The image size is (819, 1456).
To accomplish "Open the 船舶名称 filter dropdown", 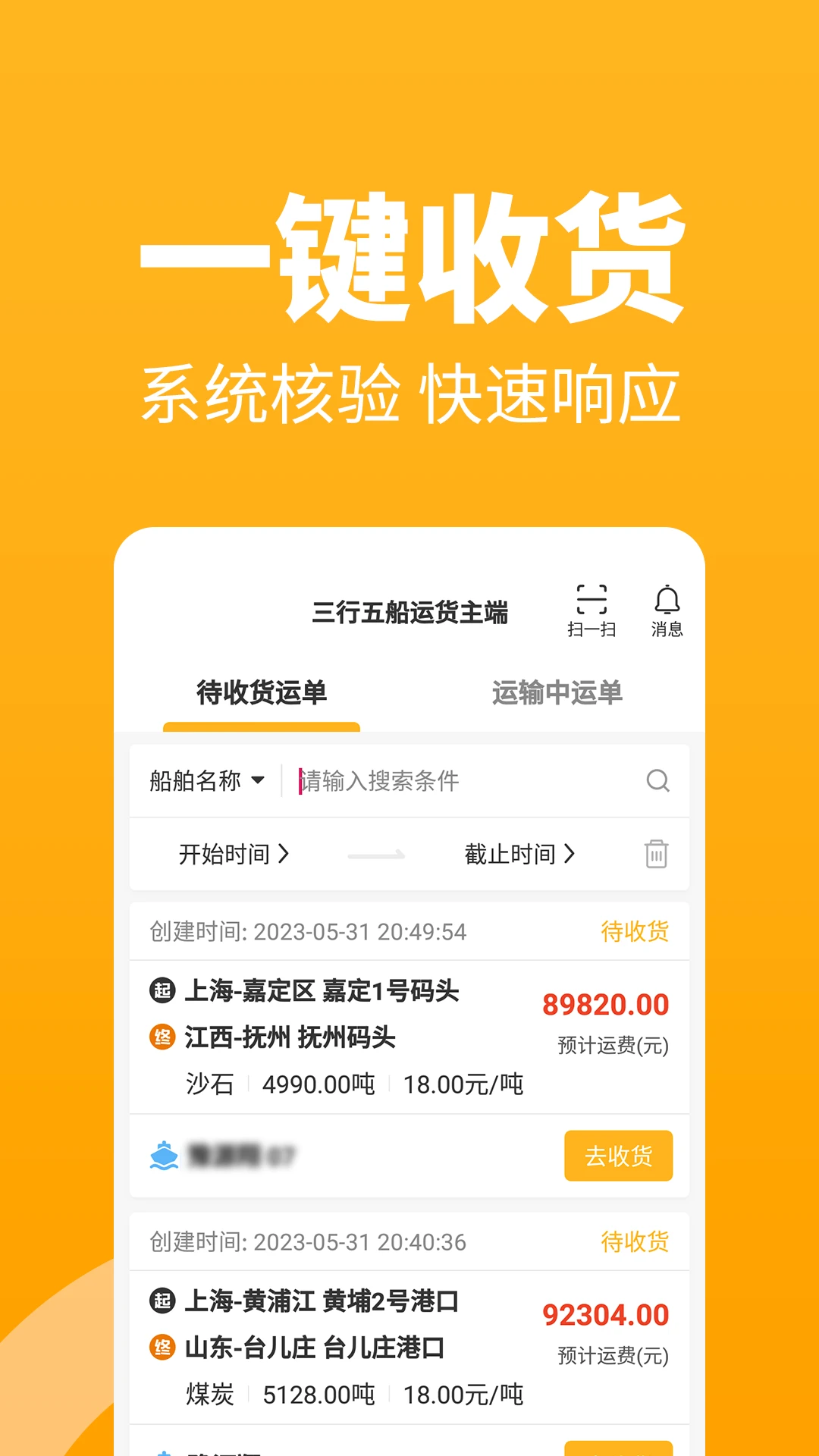I will pos(205,780).
